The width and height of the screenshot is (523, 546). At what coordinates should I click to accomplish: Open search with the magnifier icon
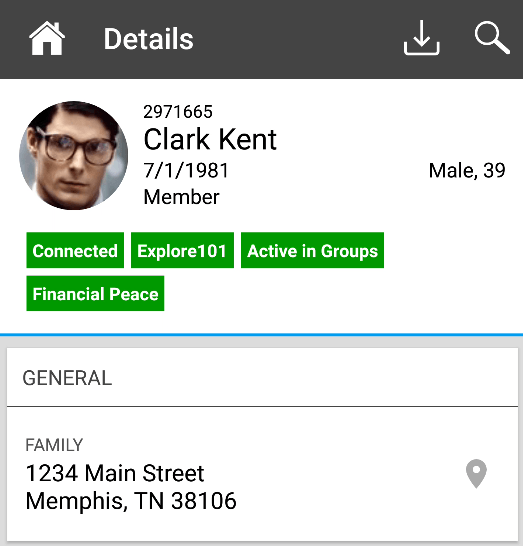pos(492,38)
